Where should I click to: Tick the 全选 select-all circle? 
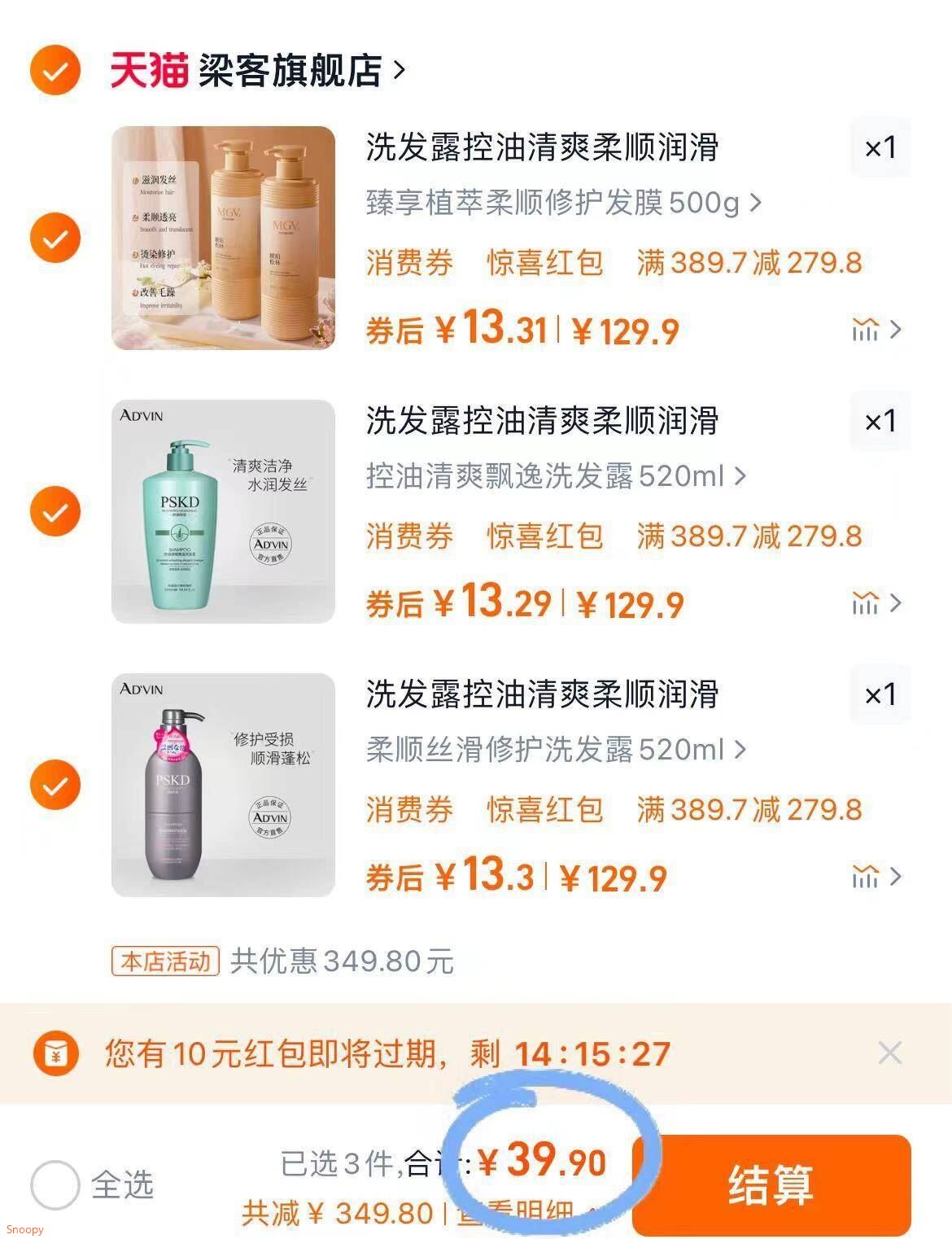pyautogui.click(x=55, y=1184)
